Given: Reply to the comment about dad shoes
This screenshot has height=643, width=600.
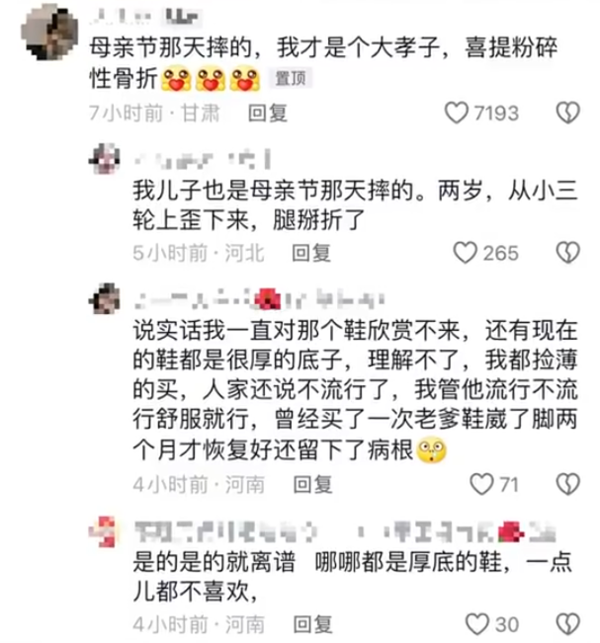Looking at the screenshot, I should [x=311, y=484].
